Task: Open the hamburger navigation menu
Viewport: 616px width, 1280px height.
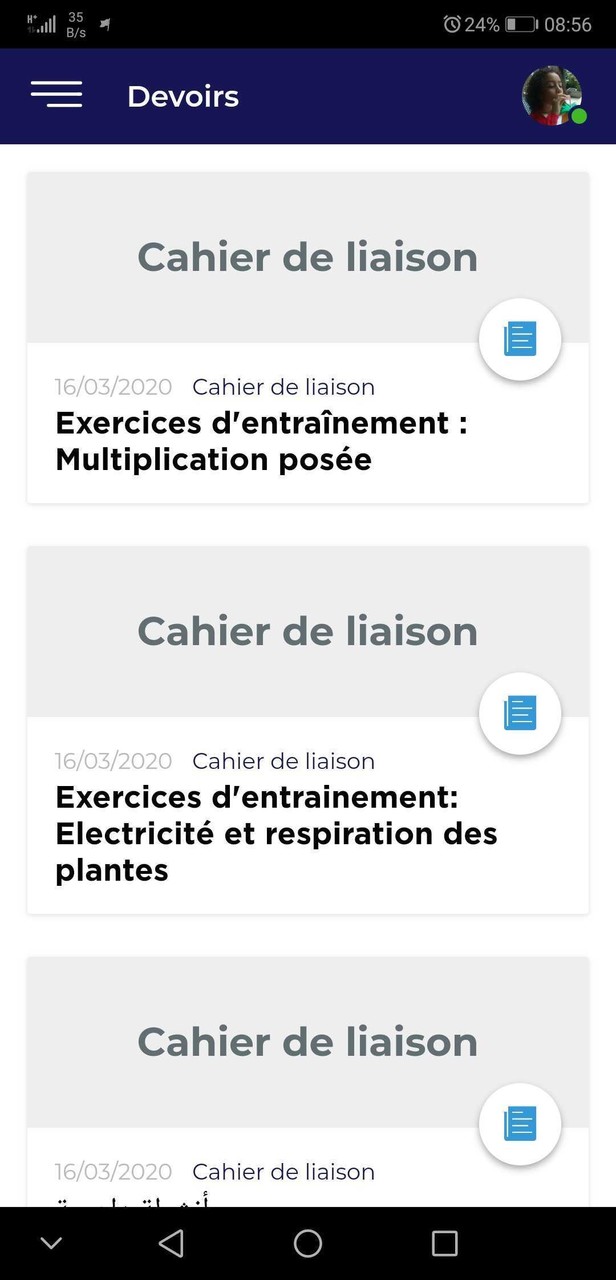Action: (x=56, y=95)
